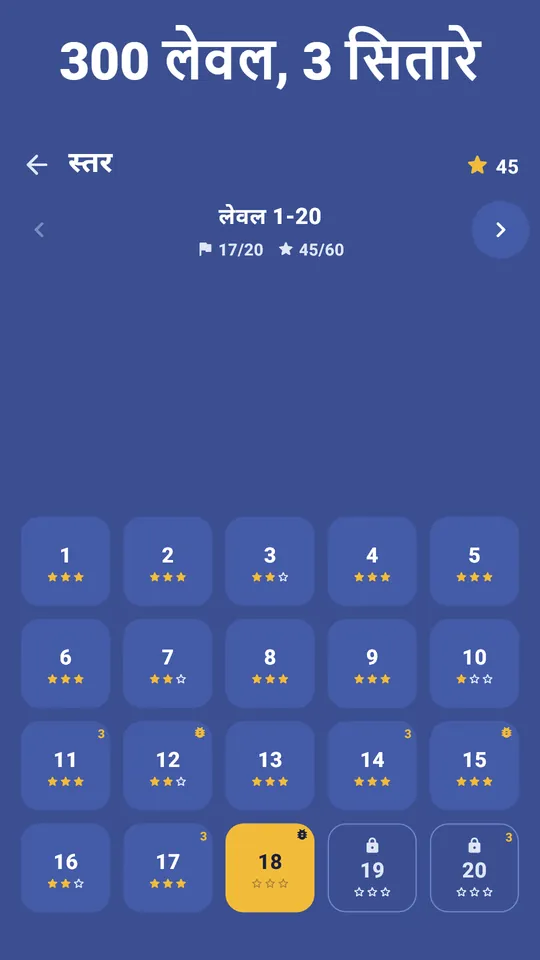
Task: Play level 6
Action: 66,664
